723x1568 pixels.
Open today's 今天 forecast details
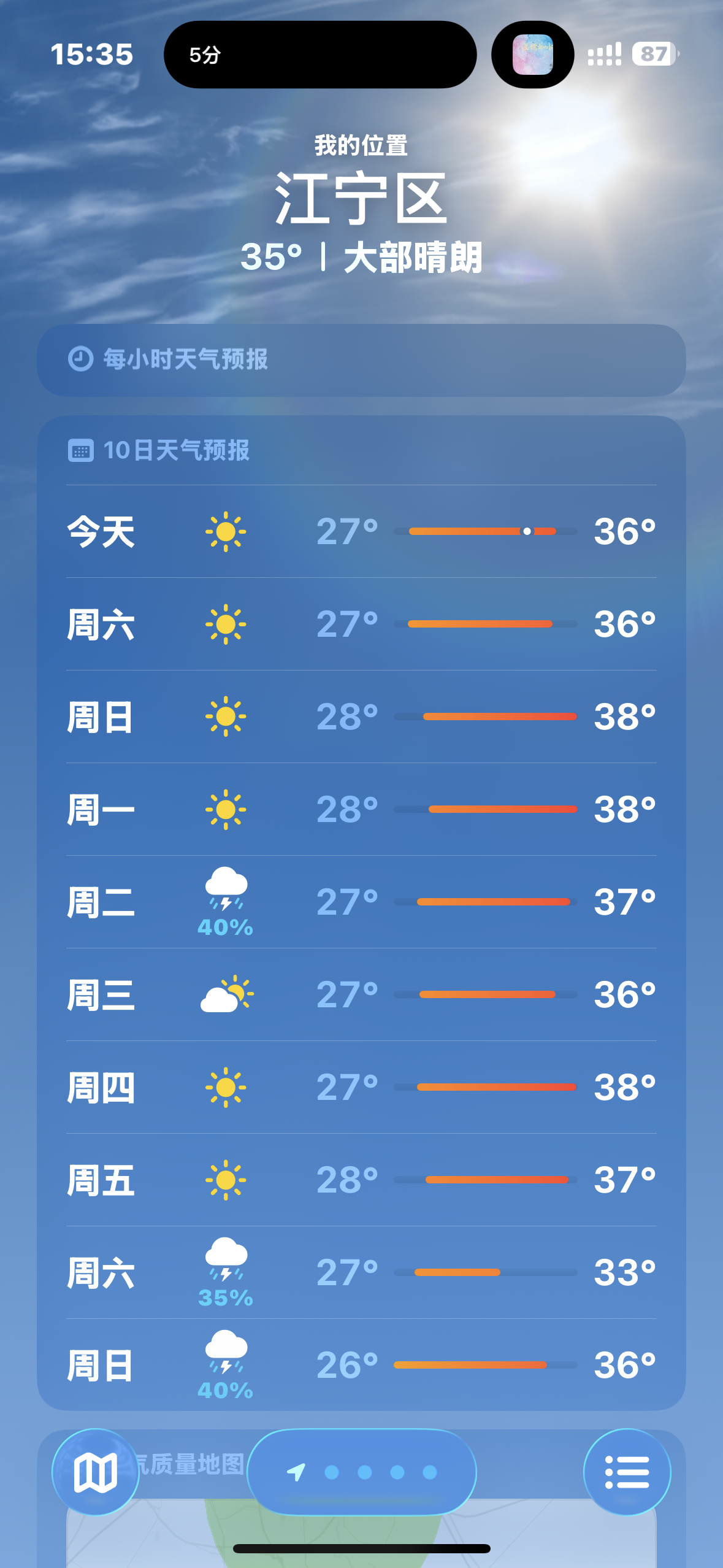click(x=361, y=531)
